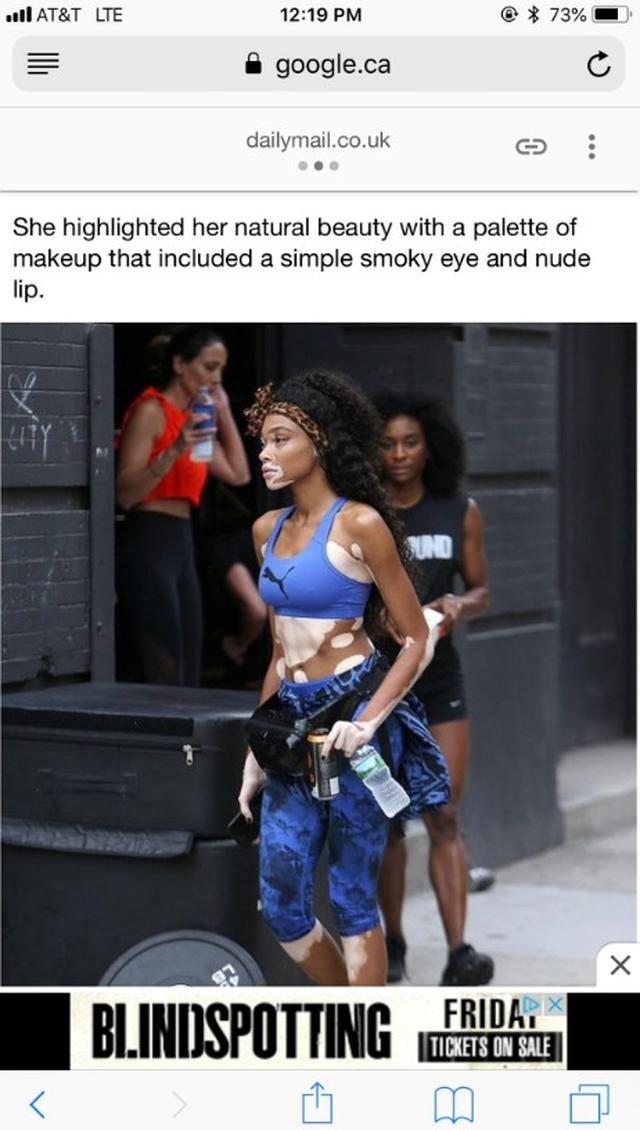The image size is (640, 1130).
Task: Go back to the previous page
Action: click(x=37, y=1104)
